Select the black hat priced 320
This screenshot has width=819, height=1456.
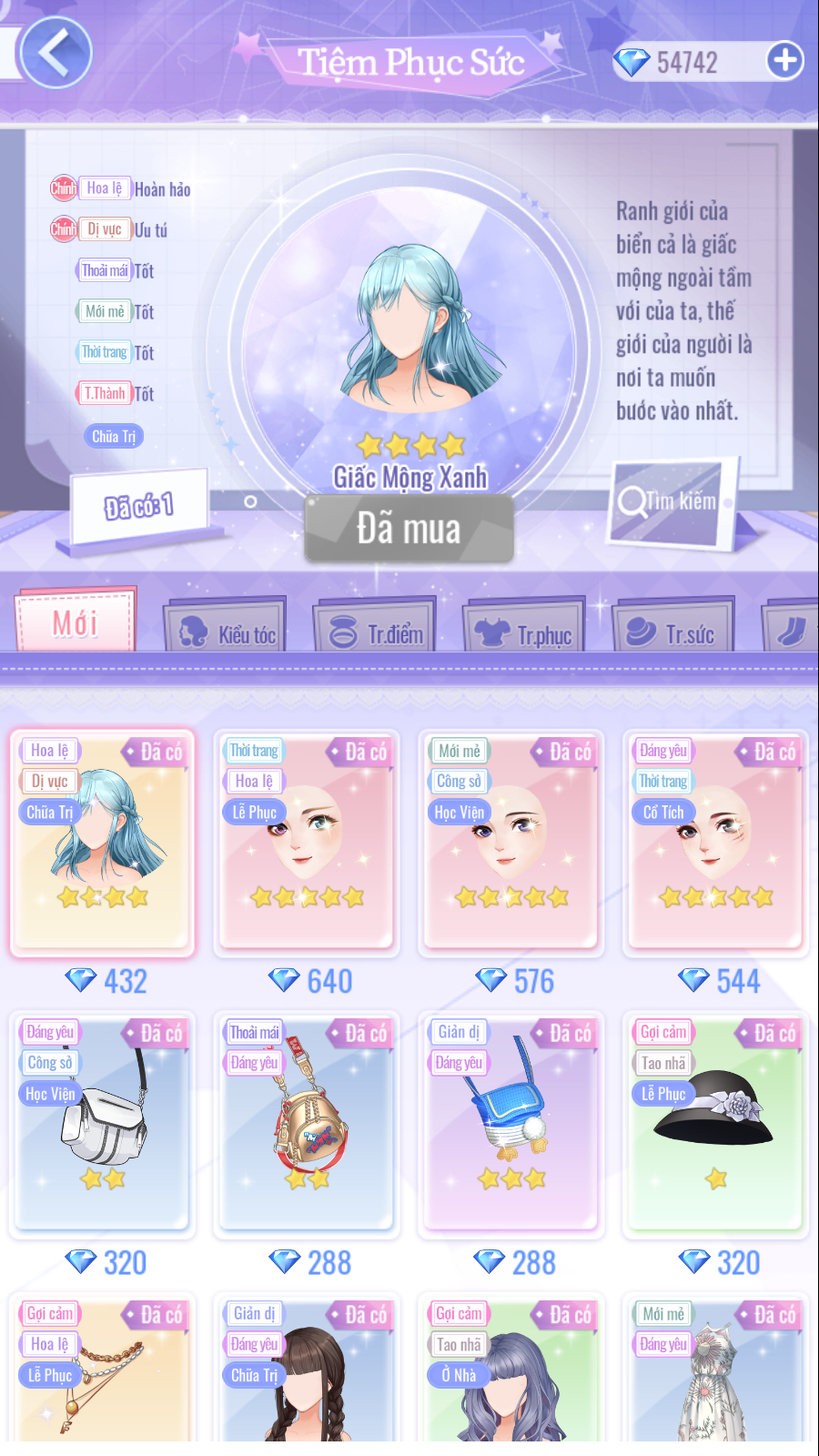pyautogui.click(x=716, y=1124)
